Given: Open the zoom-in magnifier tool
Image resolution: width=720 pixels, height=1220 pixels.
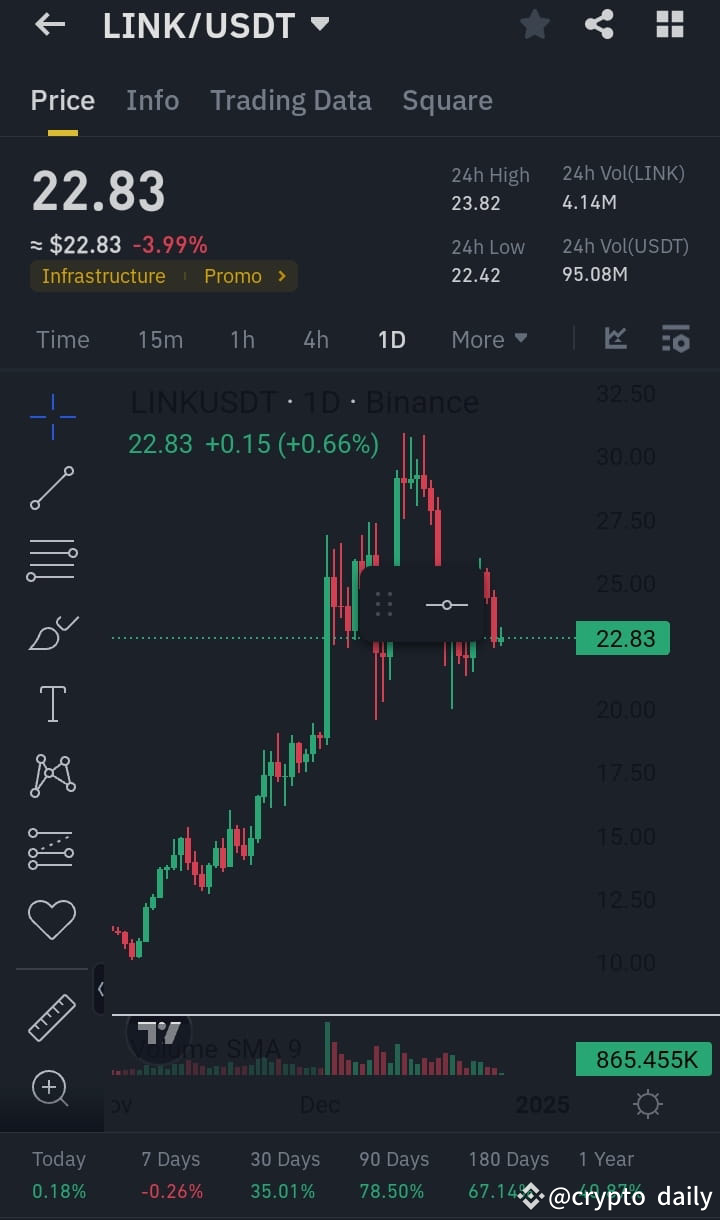Looking at the screenshot, I should coord(51,1089).
